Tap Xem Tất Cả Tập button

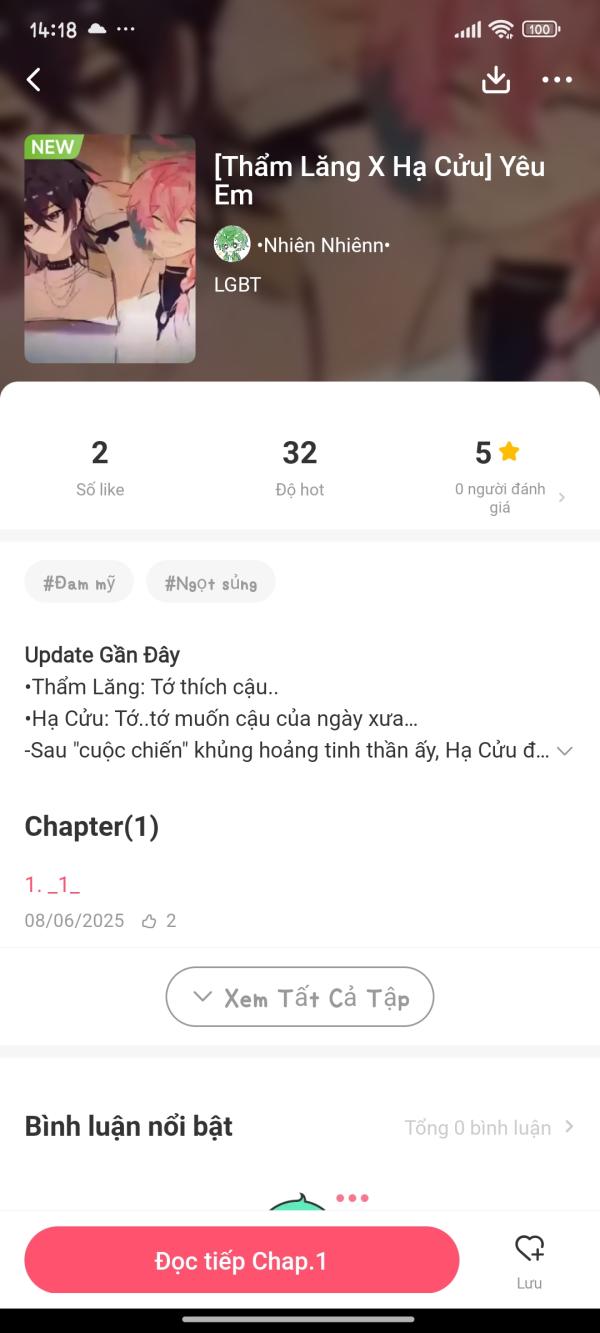[300, 997]
